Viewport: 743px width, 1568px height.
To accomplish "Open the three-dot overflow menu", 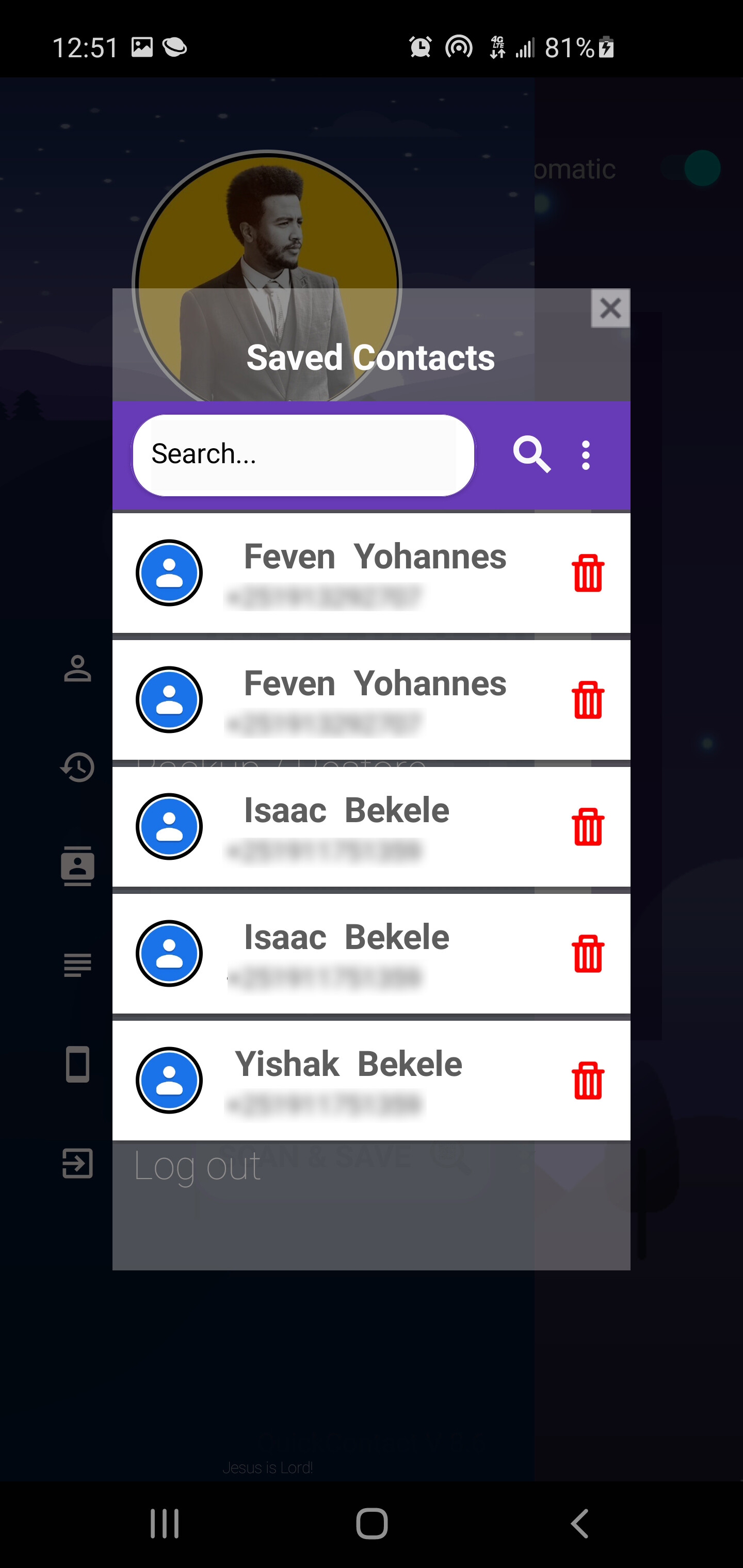I will (x=586, y=455).
